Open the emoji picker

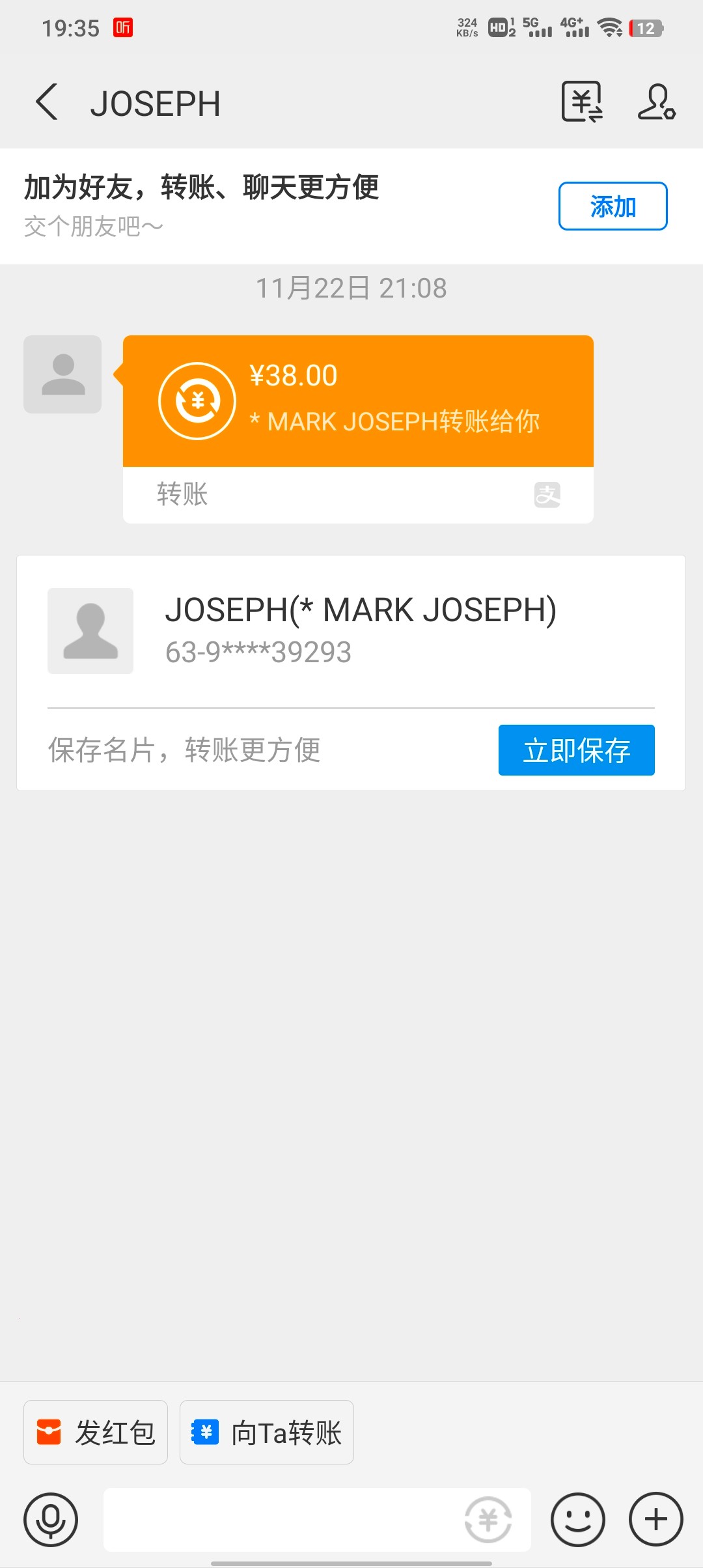tap(577, 1520)
